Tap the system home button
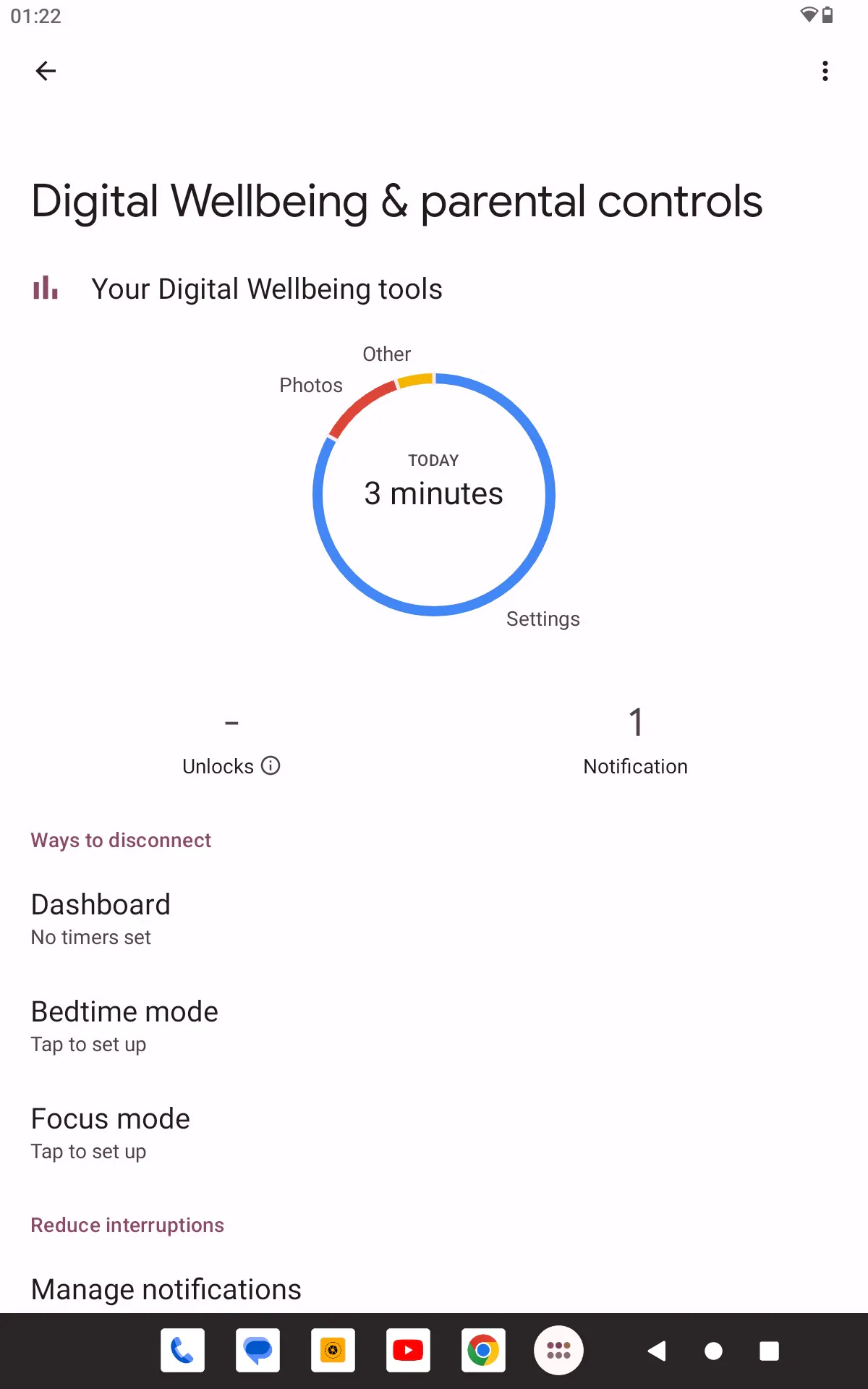 713,1351
